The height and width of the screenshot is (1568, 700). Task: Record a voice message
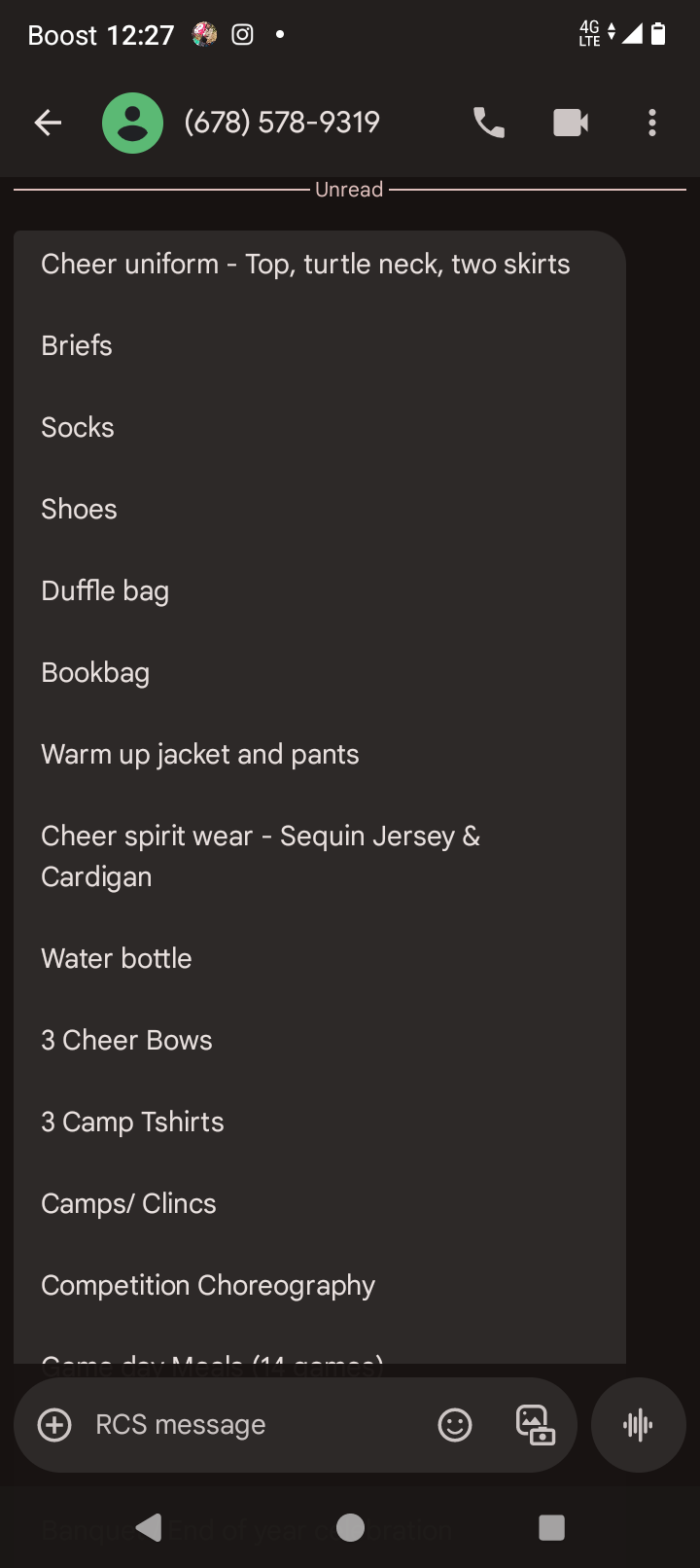tap(638, 1425)
